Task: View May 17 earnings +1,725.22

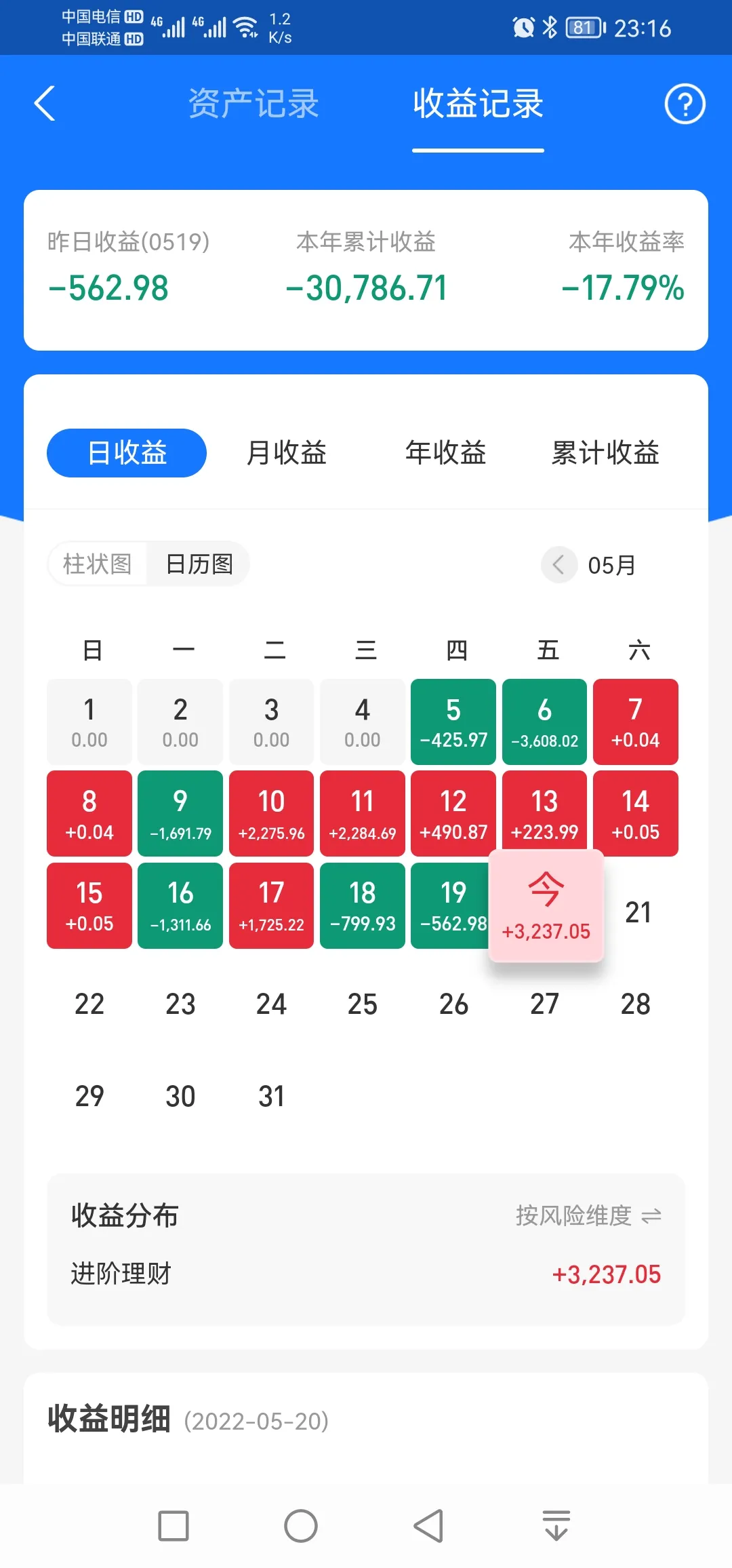Action: click(x=271, y=905)
